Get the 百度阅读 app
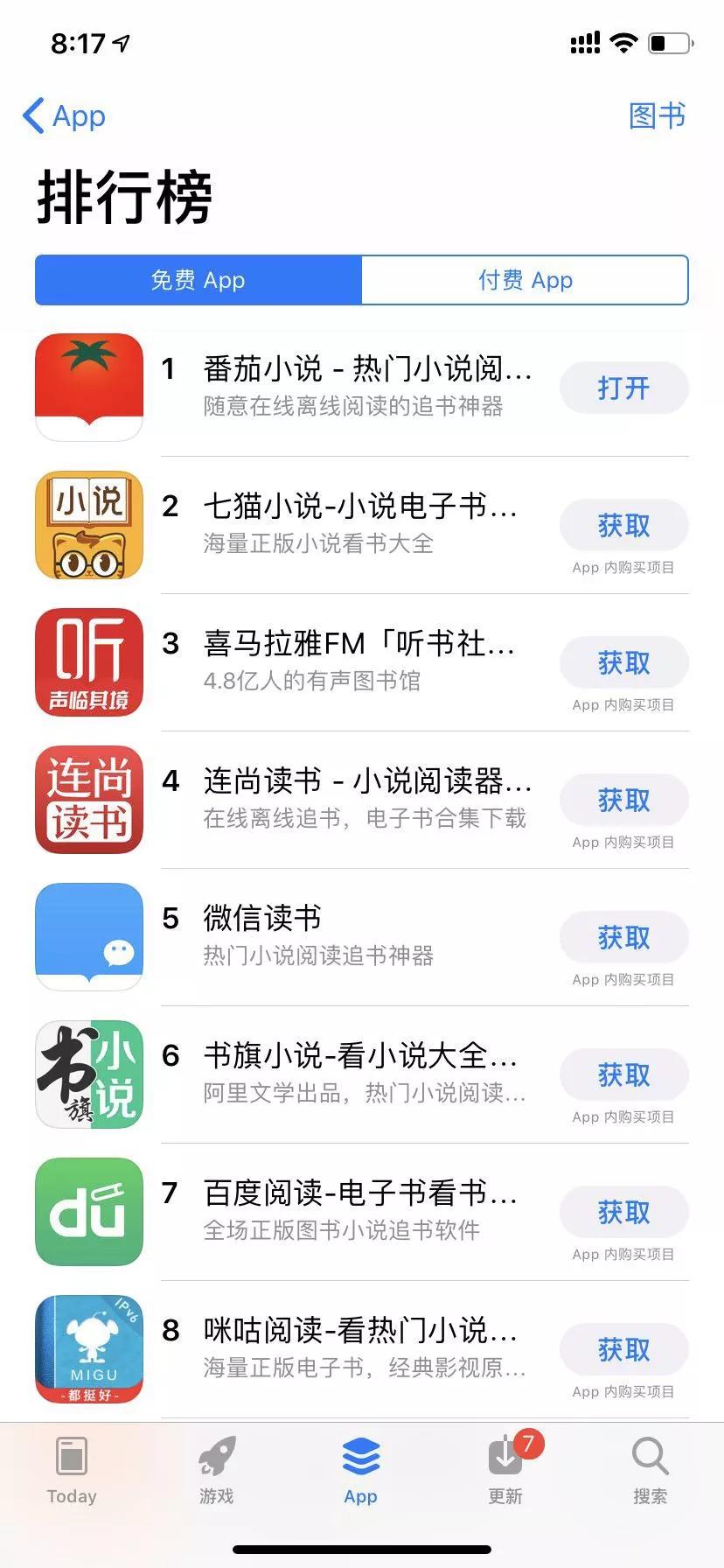This screenshot has height=1568, width=724. tap(623, 1212)
